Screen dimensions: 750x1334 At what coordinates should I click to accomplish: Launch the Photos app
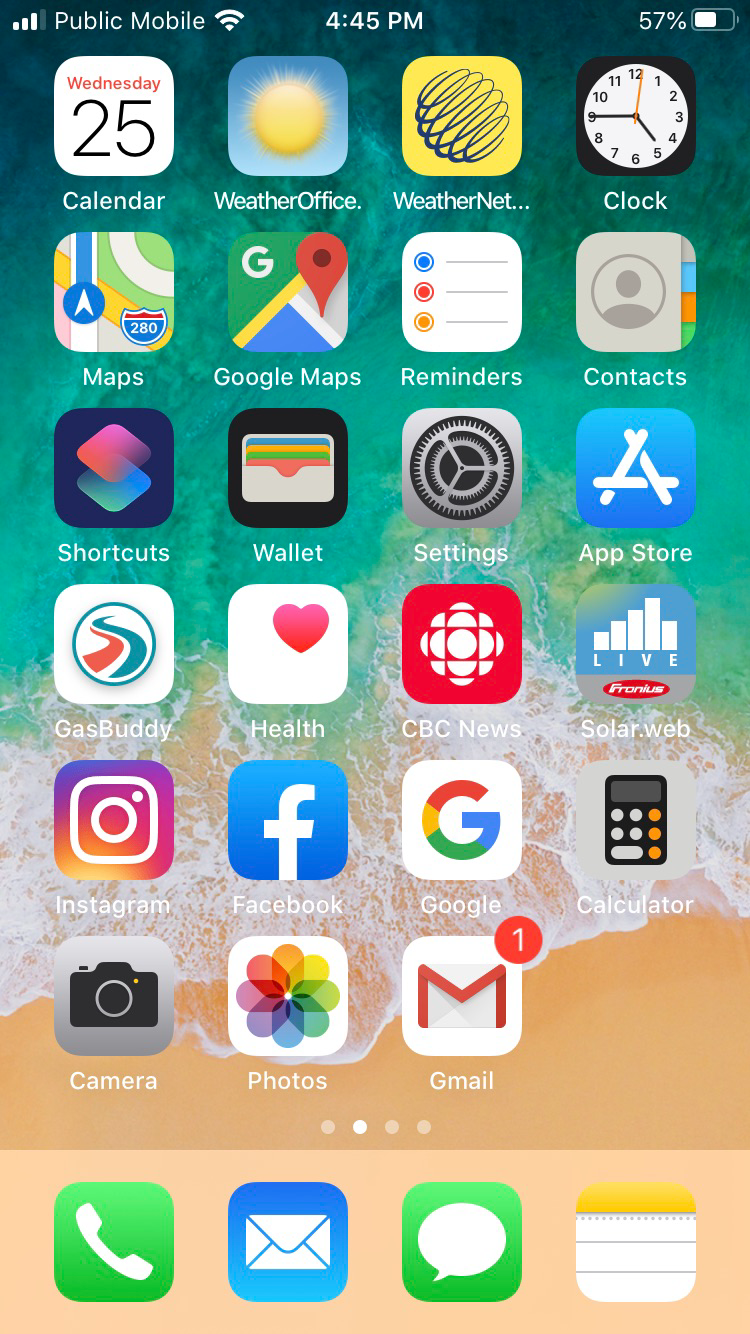point(288,996)
